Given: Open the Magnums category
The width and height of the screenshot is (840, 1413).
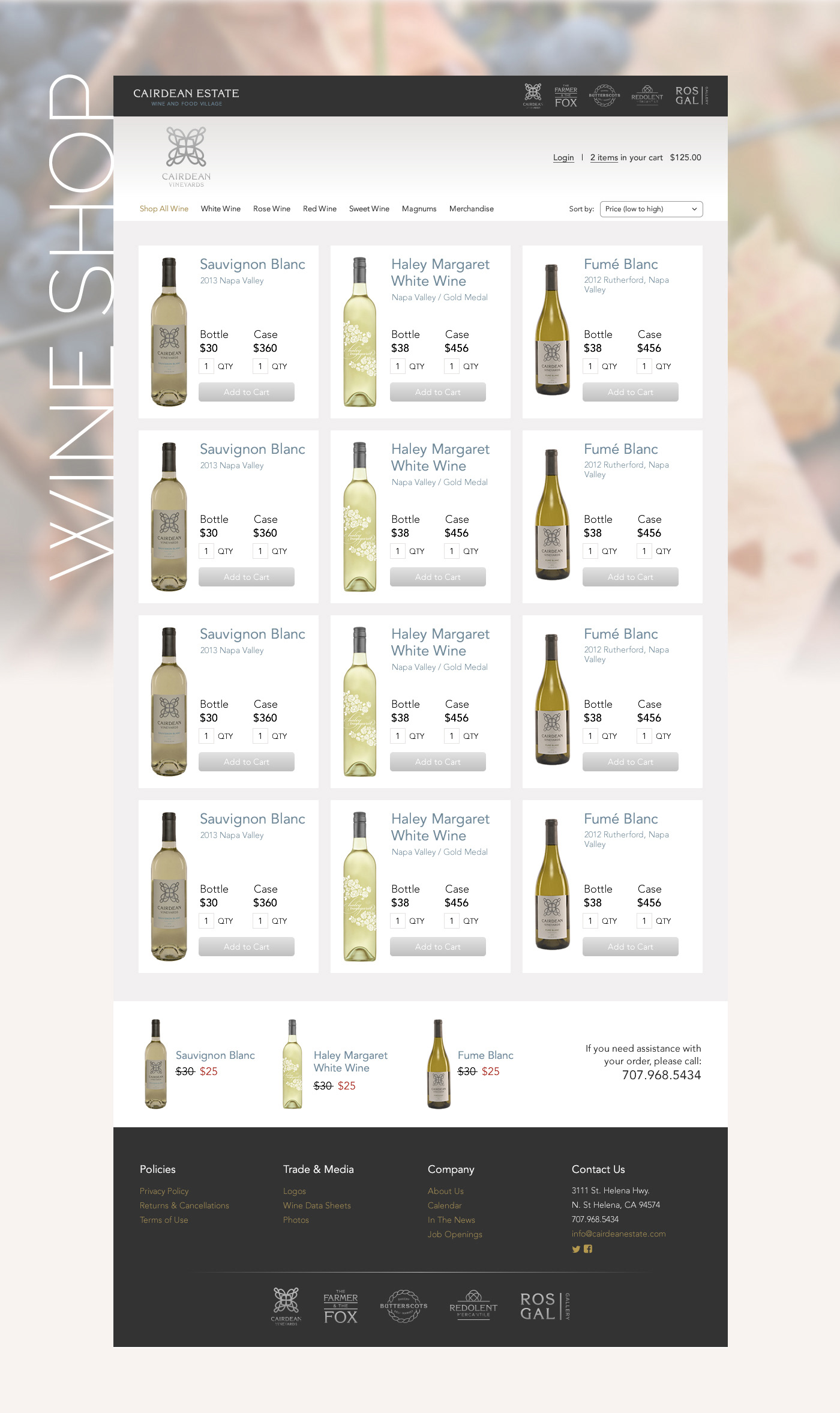Looking at the screenshot, I should coord(419,209).
